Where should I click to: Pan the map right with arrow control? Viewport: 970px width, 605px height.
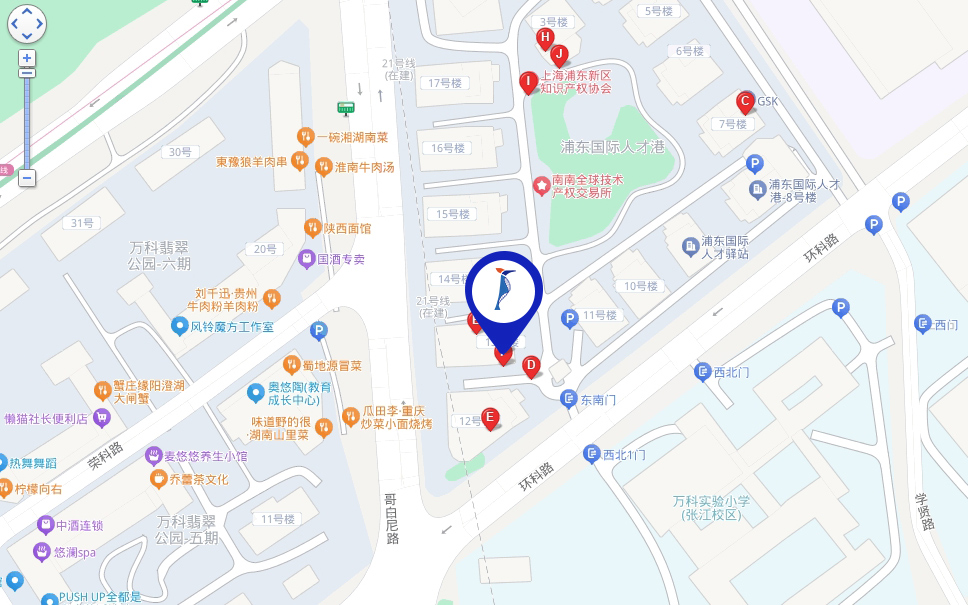40,24
